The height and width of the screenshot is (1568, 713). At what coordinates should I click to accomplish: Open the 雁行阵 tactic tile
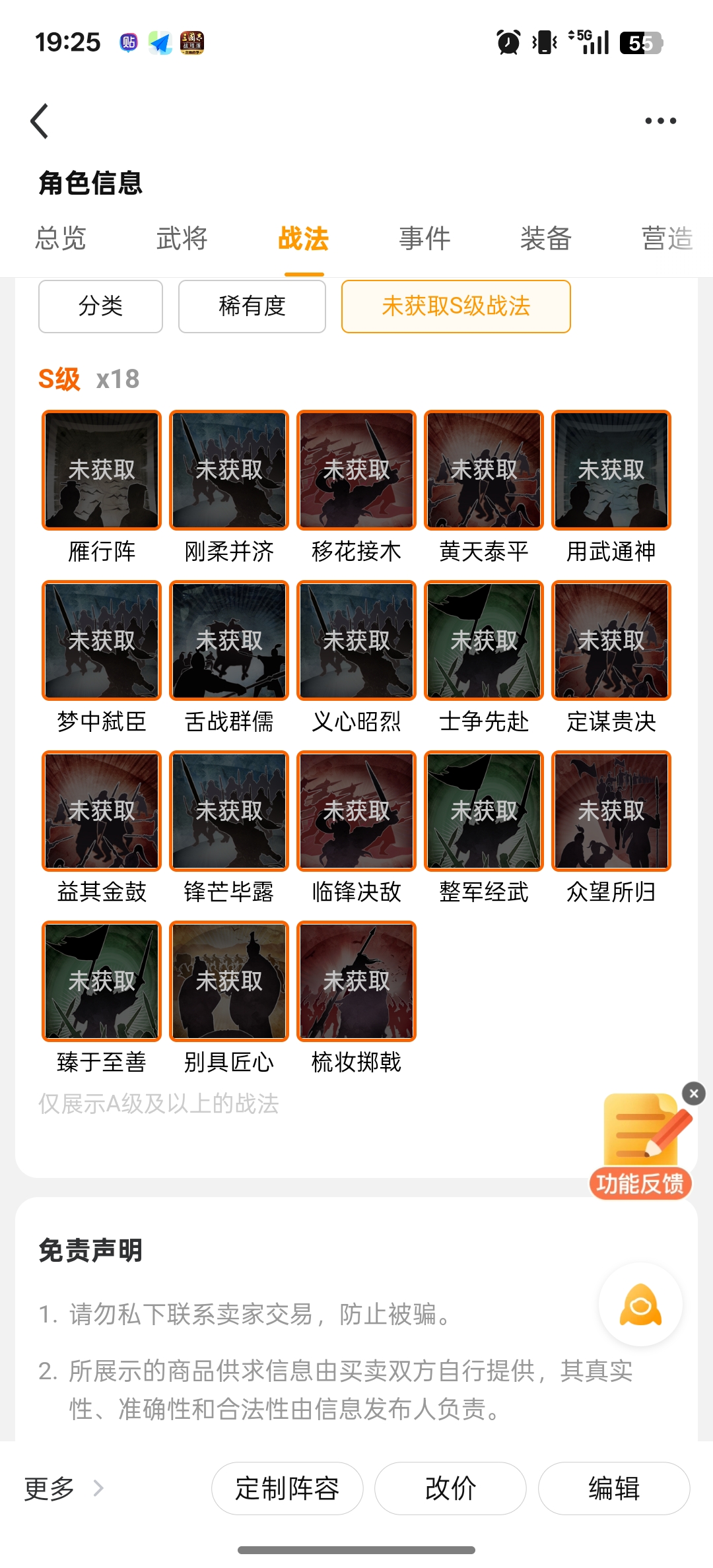pyautogui.click(x=102, y=470)
